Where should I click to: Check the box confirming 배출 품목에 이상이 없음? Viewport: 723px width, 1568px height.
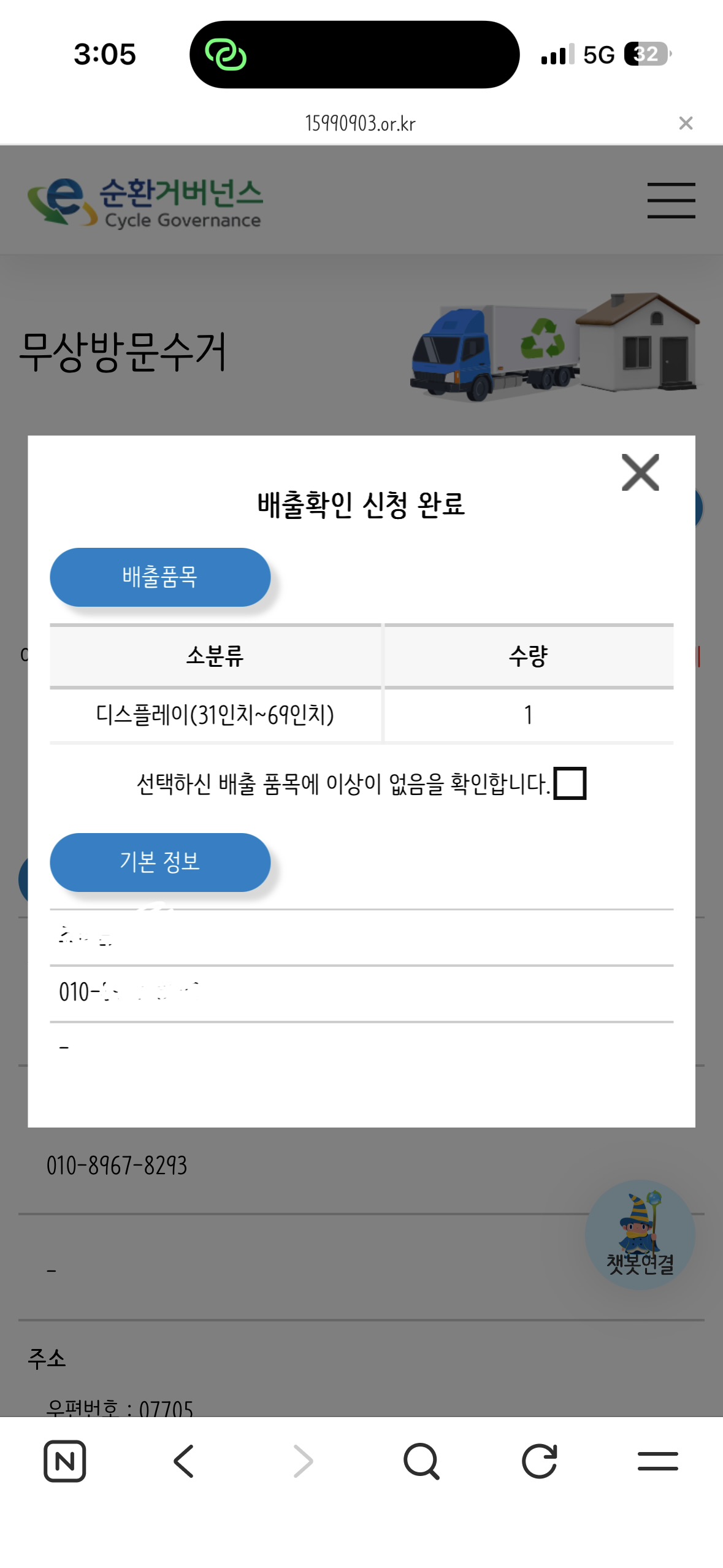(570, 783)
